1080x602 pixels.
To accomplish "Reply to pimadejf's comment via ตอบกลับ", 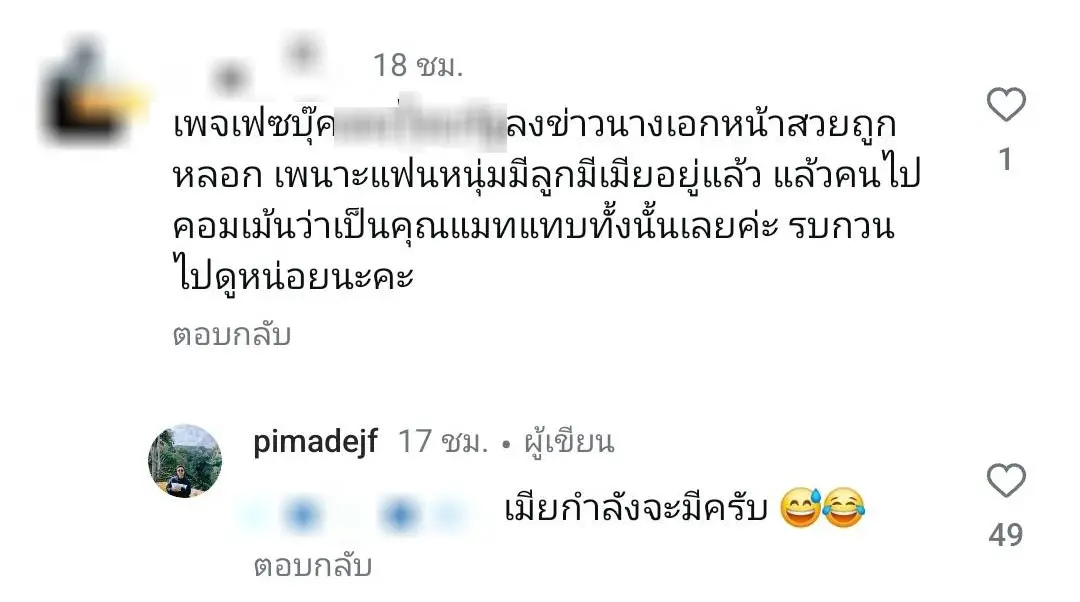I will click(312, 566).
